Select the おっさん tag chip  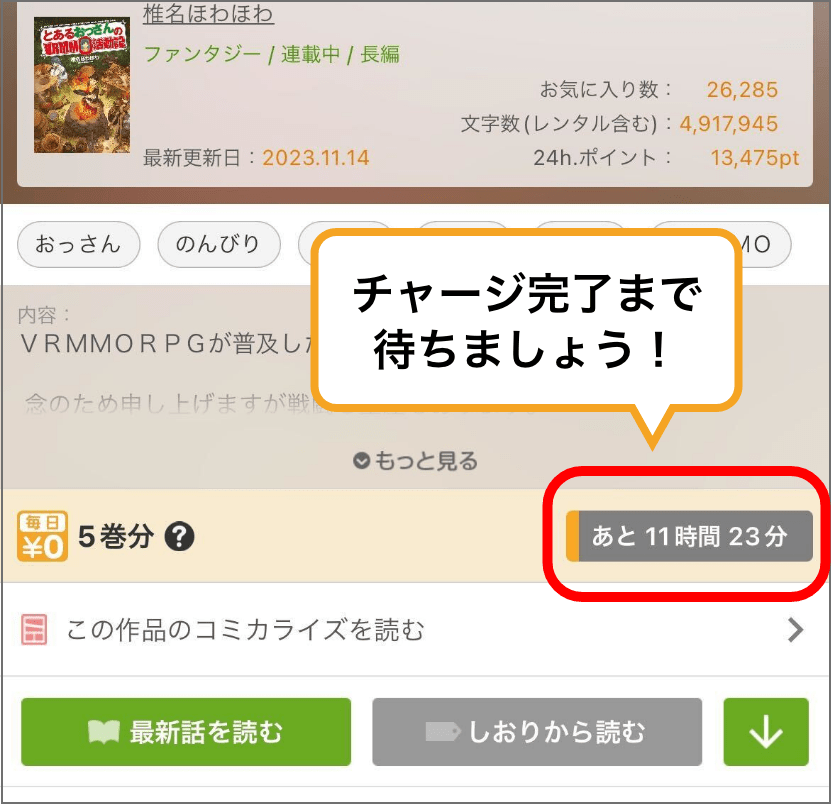point(78,244)
